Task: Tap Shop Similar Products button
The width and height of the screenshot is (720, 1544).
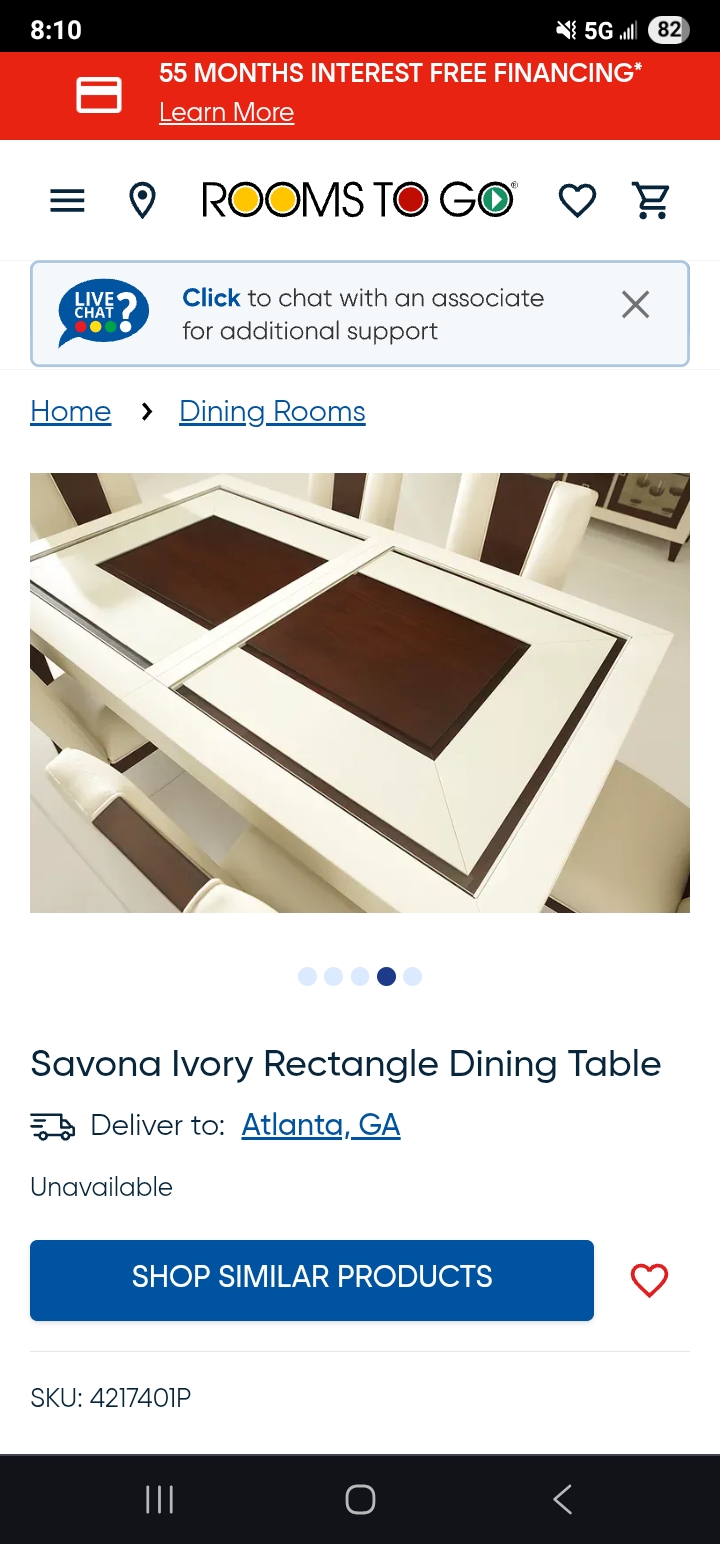Action: click(312, 1280)
